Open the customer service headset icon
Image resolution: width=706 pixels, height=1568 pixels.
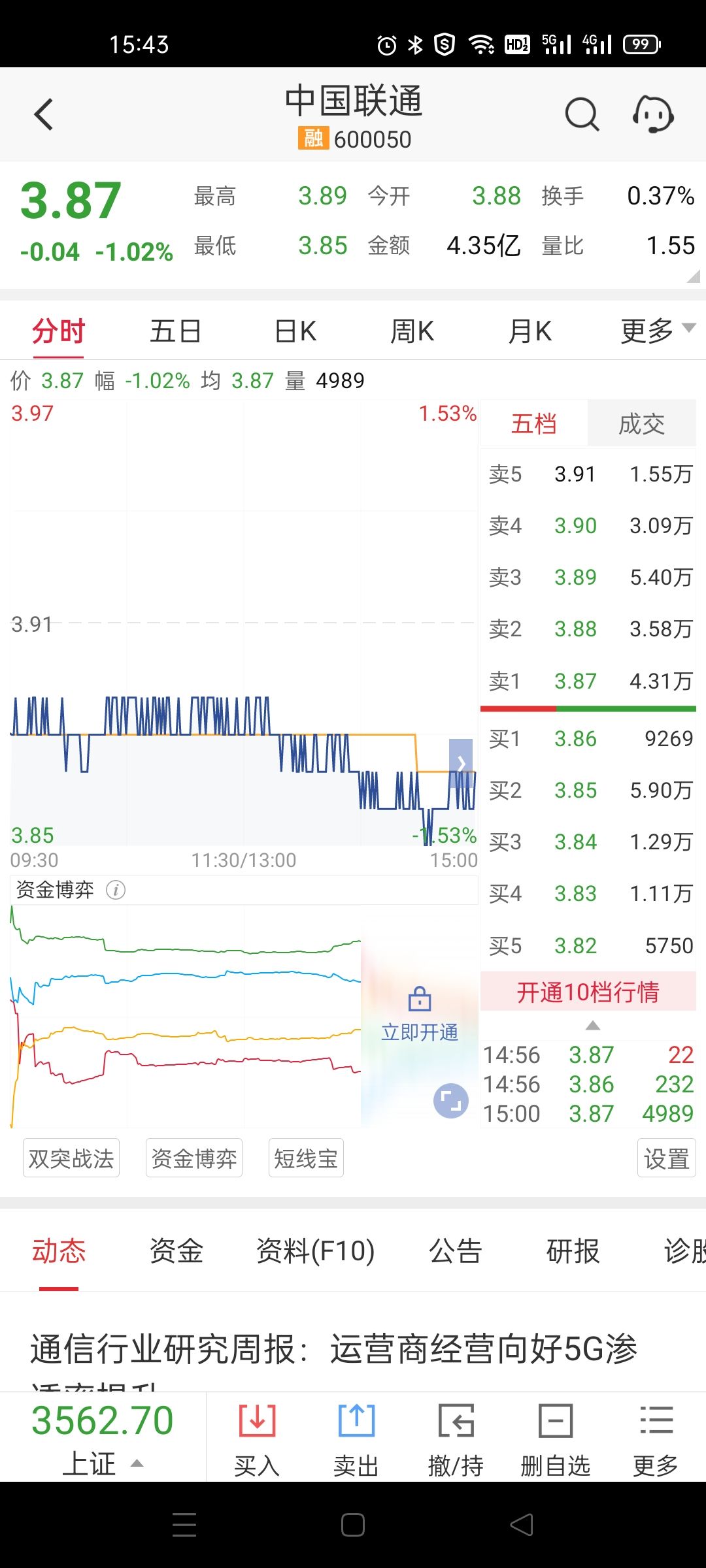tap(653, 115)
